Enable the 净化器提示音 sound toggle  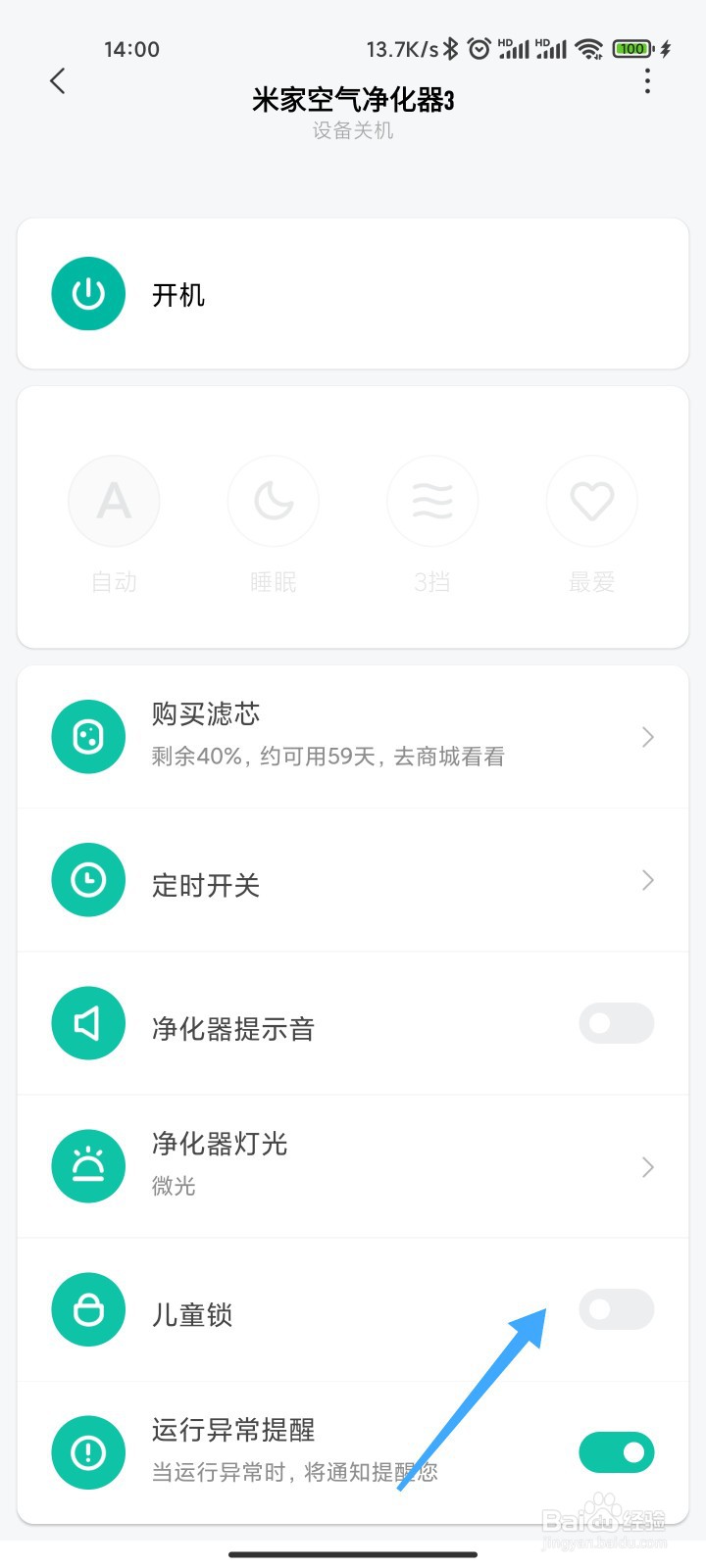click(616, 1024)
